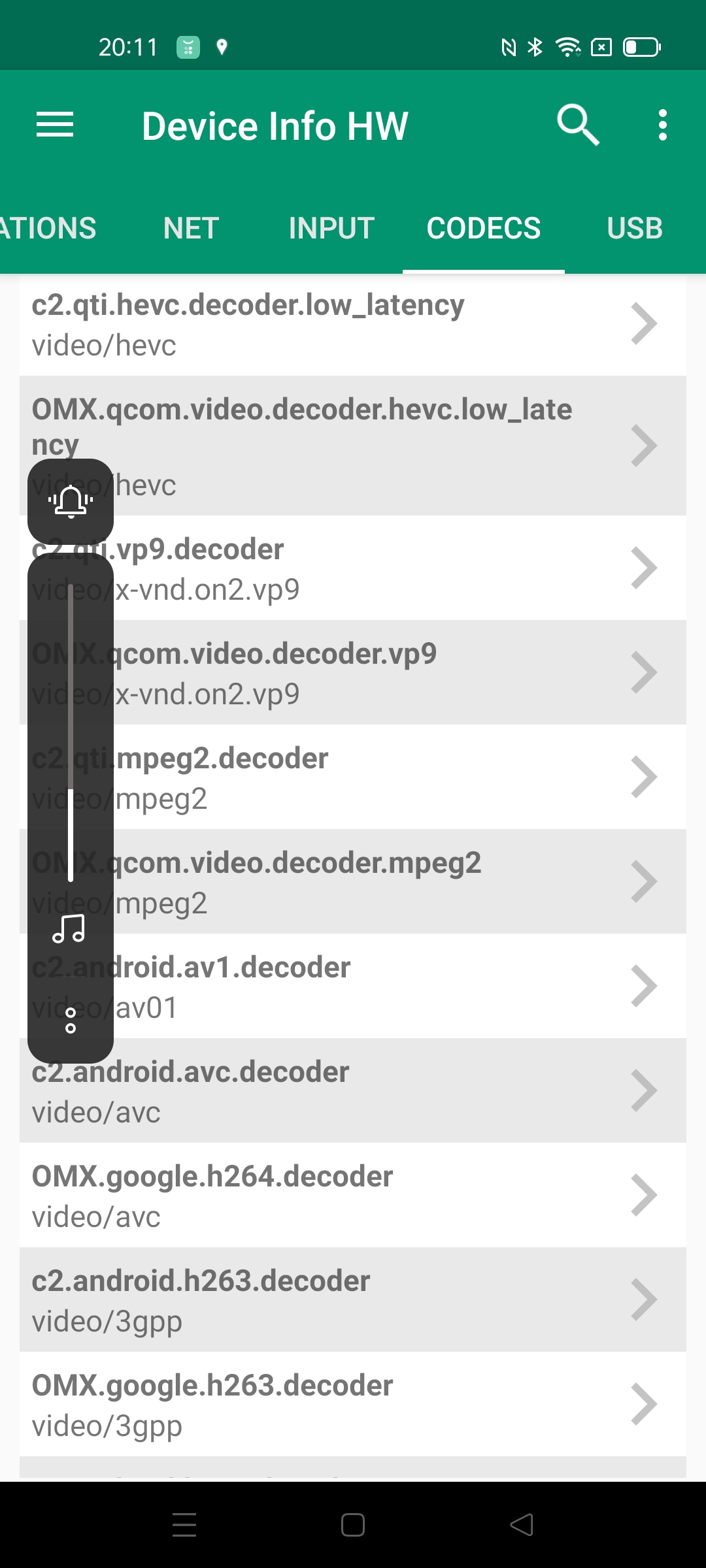The height and width of the screenshot is (1568, 706).
Task: Select the CODECS tab
Action: click(x=484, y=229)
